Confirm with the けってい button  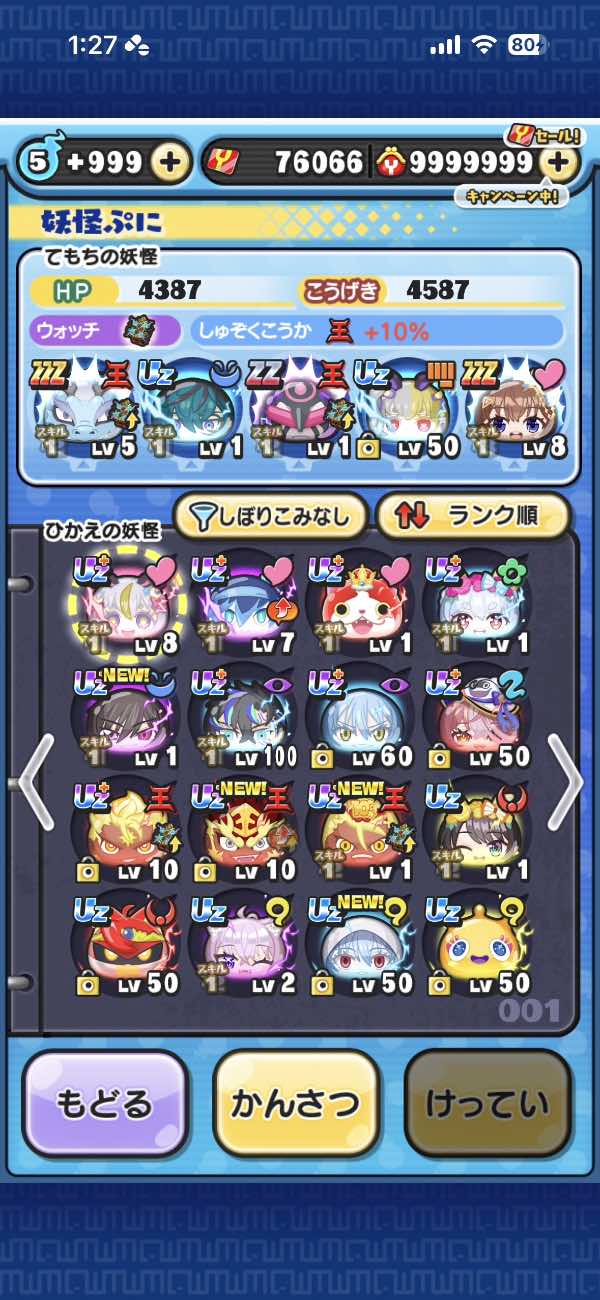pyautogui.click(x=487, y=1103)
